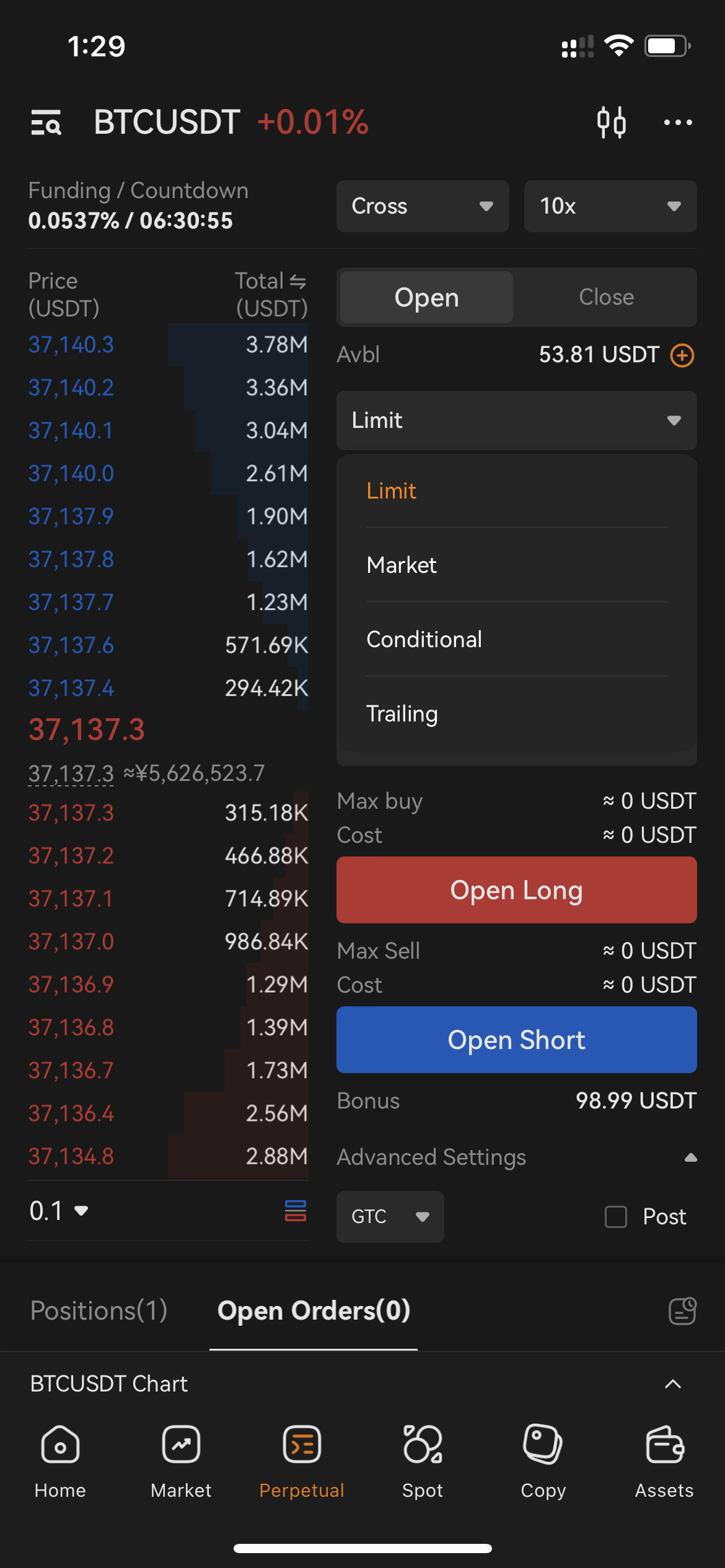Switch to the Positions(1) tab
This screenshot has width=725, height=1568.
99,1310
